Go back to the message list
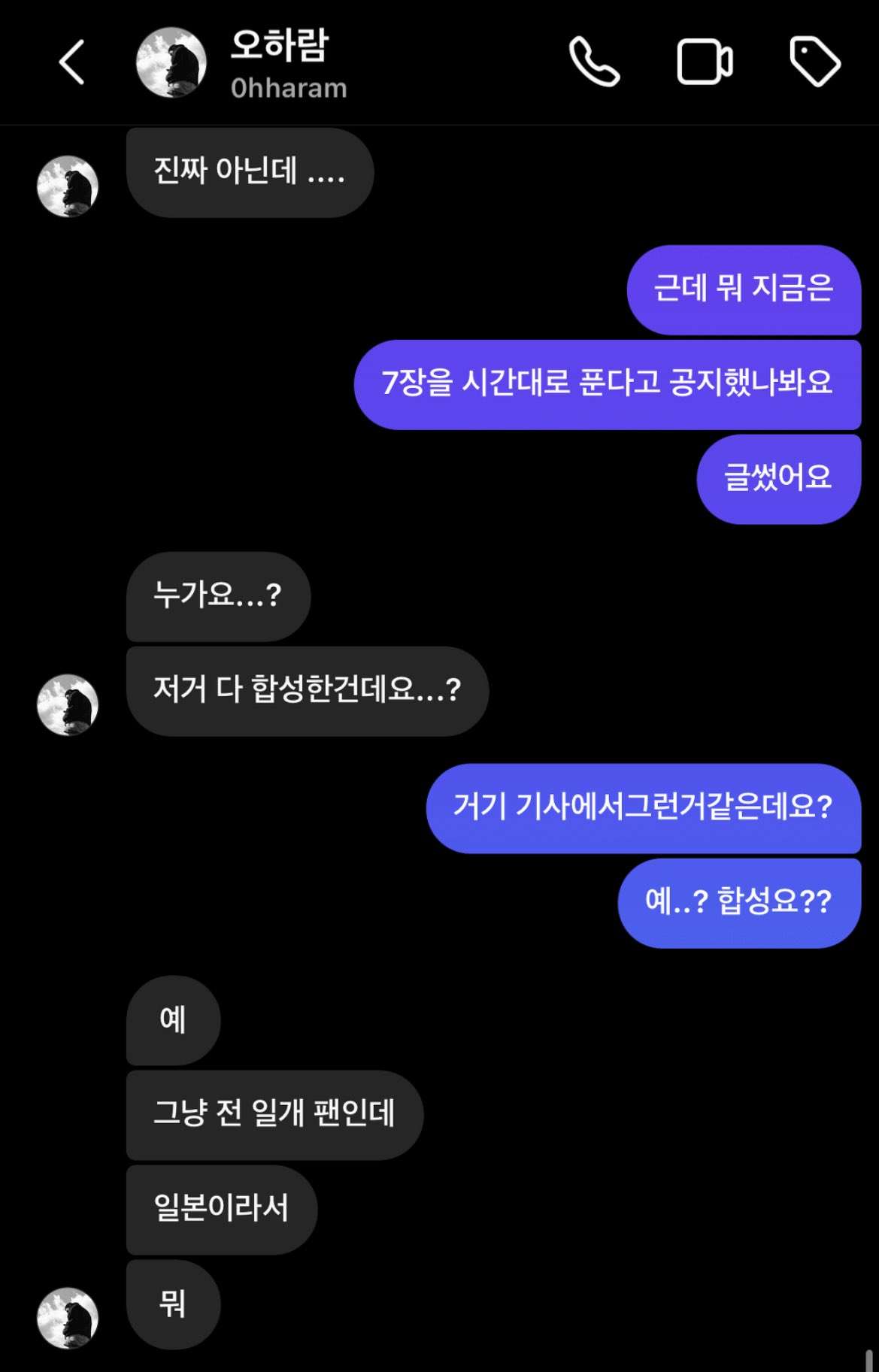879x1372 pixels. coord(72,62)
